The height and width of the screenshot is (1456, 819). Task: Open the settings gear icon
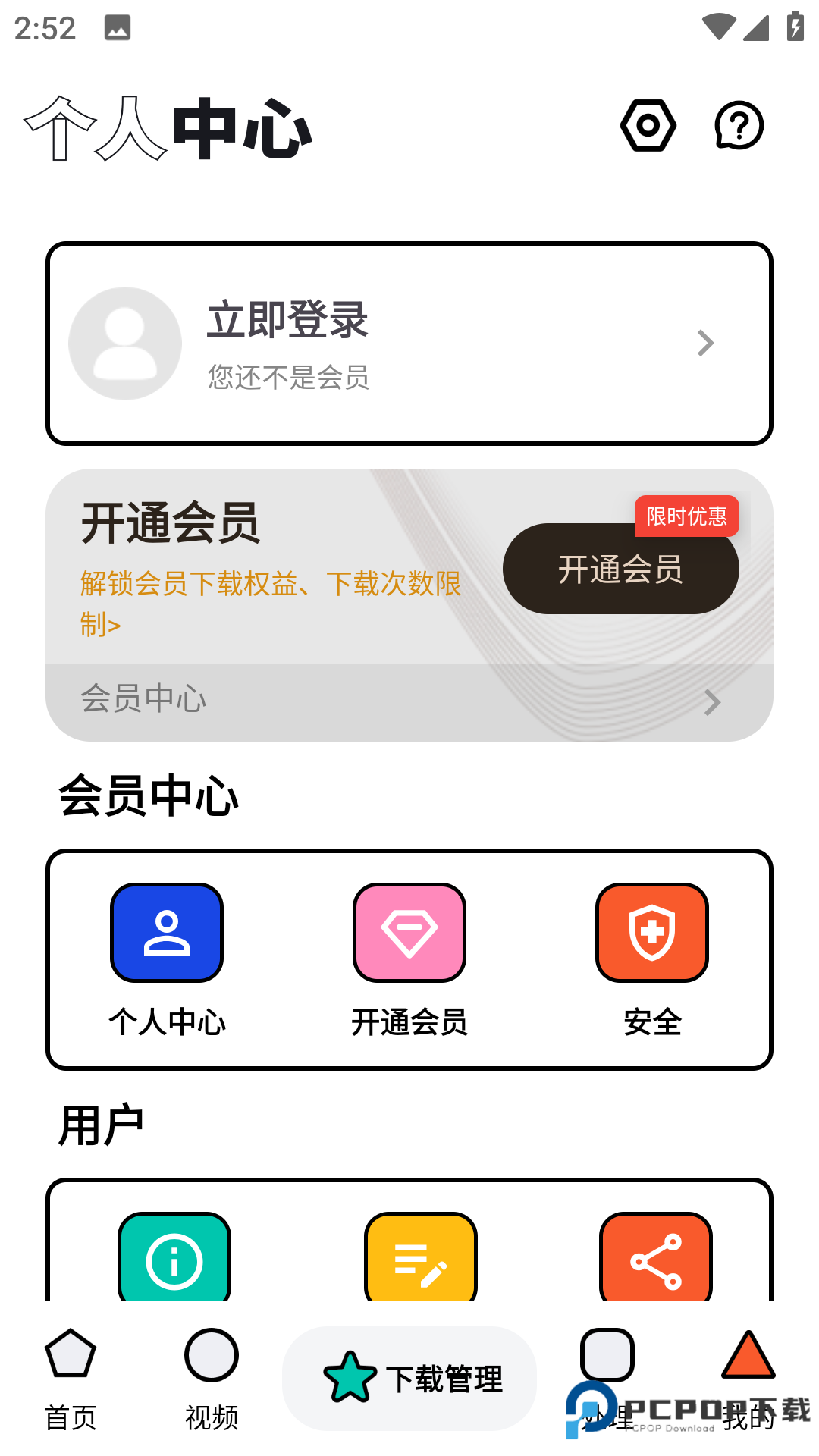pyautogui.click(x=648, y=126)
